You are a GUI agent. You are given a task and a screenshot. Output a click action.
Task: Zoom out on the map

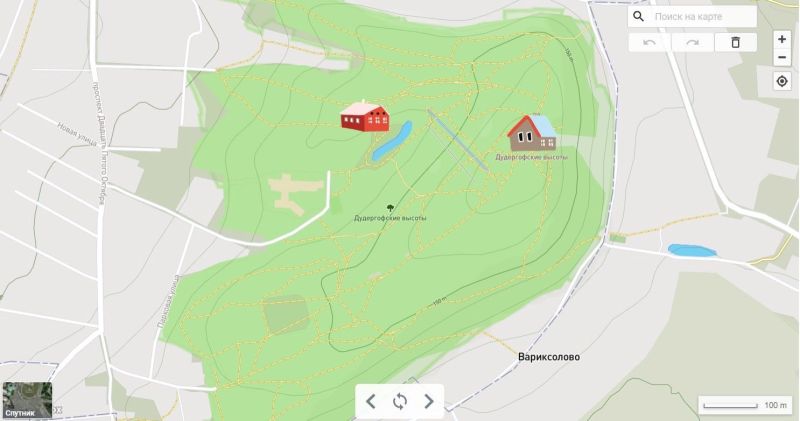coord(782,57)
